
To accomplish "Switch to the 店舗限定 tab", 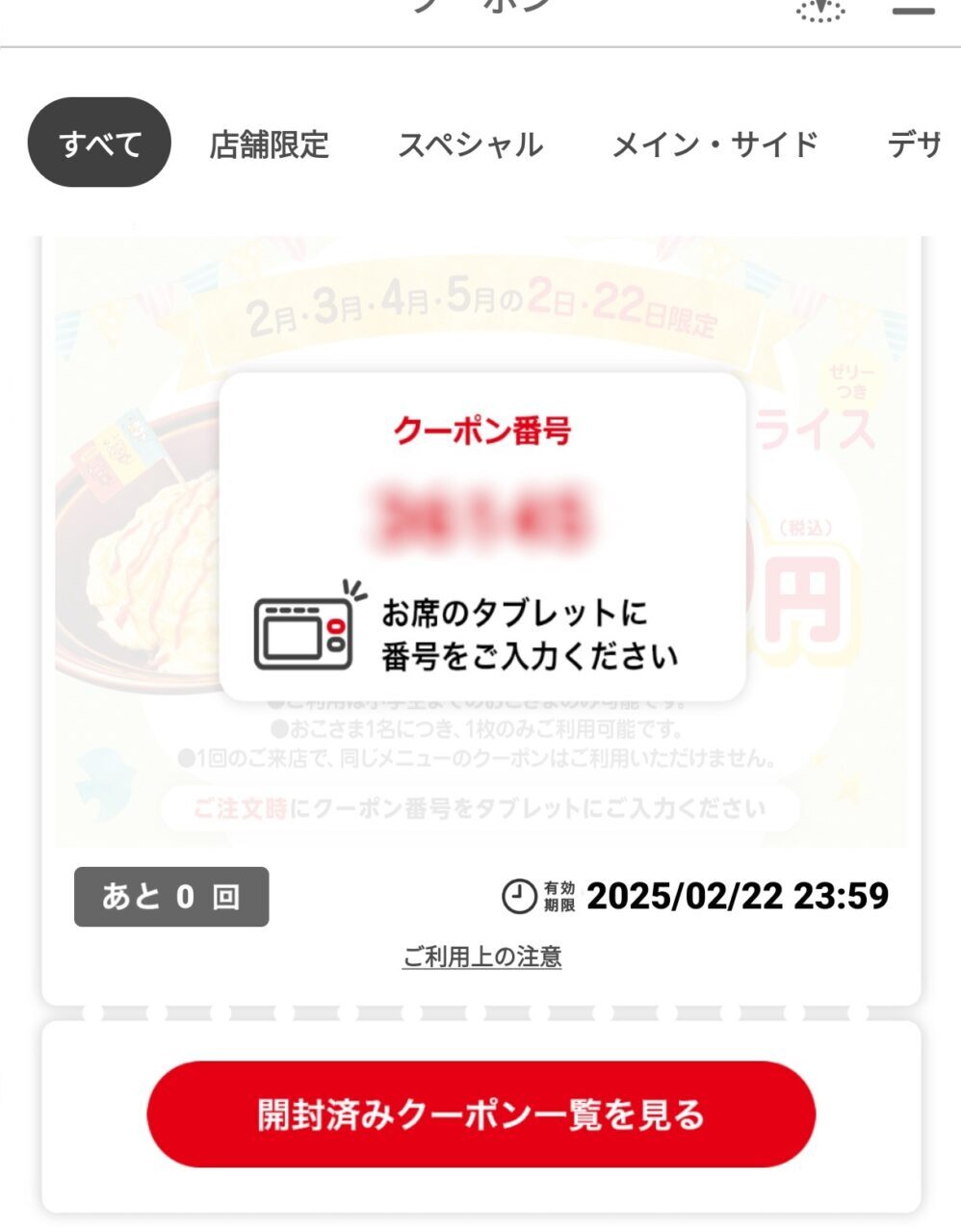I will click(x=270, y=144).
